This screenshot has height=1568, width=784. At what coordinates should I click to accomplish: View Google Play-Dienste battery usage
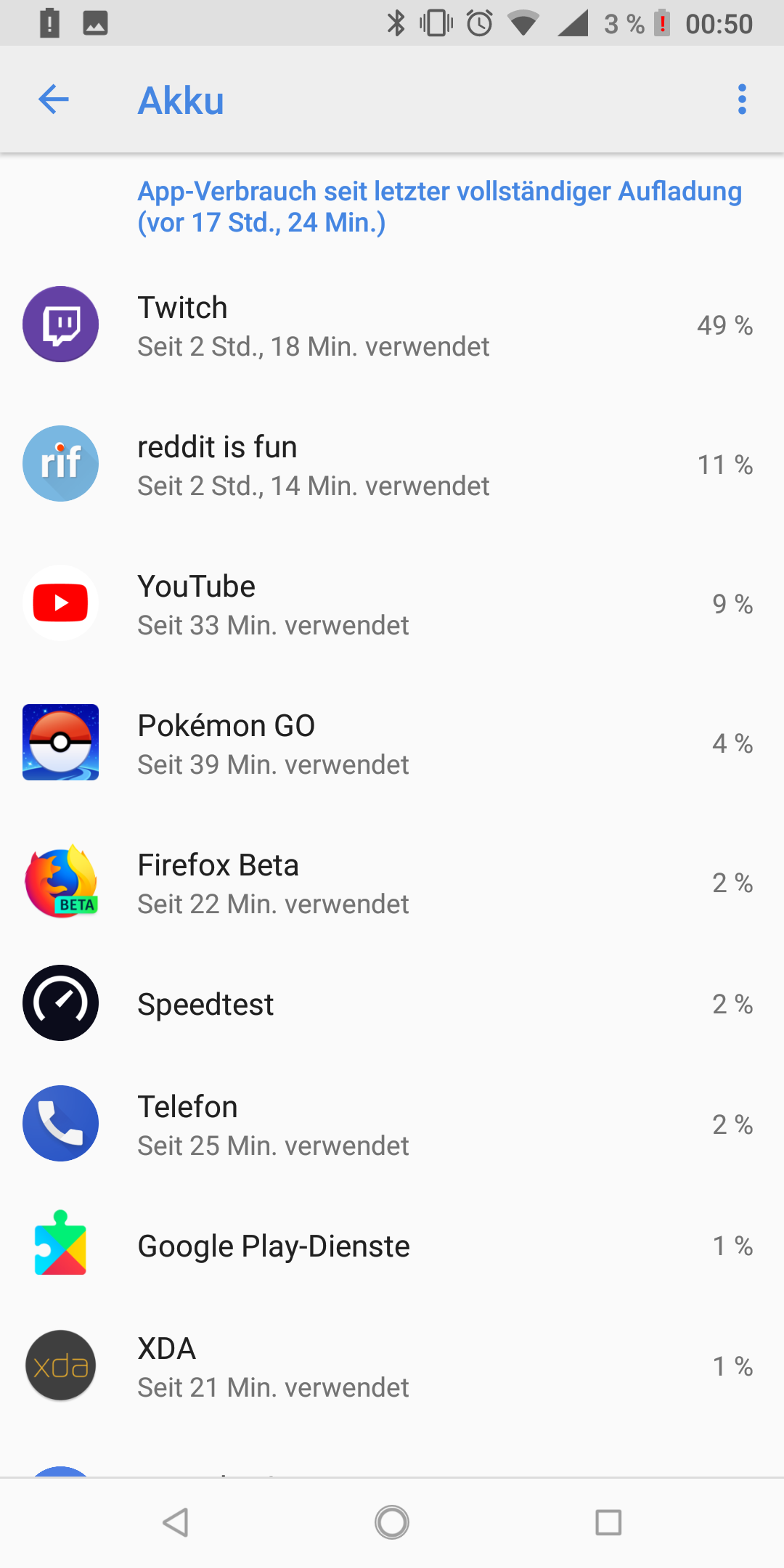[392, 1246]
